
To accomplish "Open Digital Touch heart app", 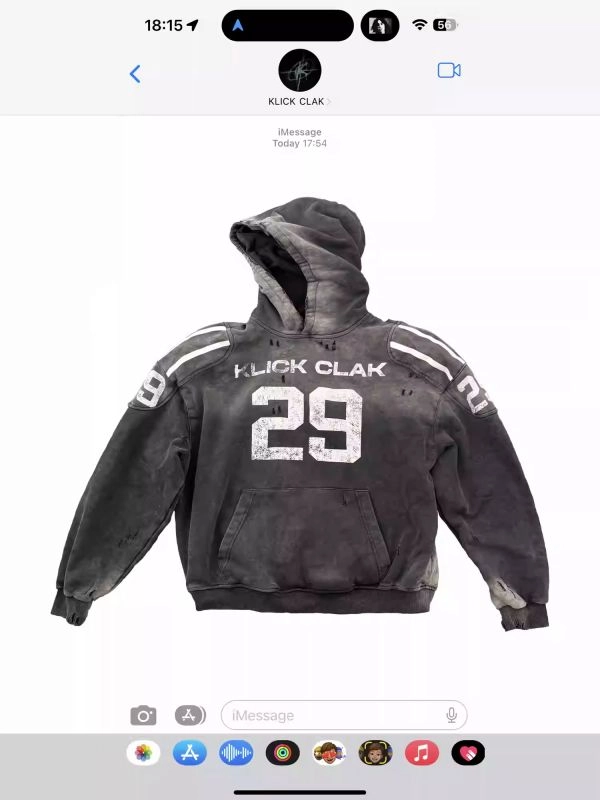I will 468,753.
